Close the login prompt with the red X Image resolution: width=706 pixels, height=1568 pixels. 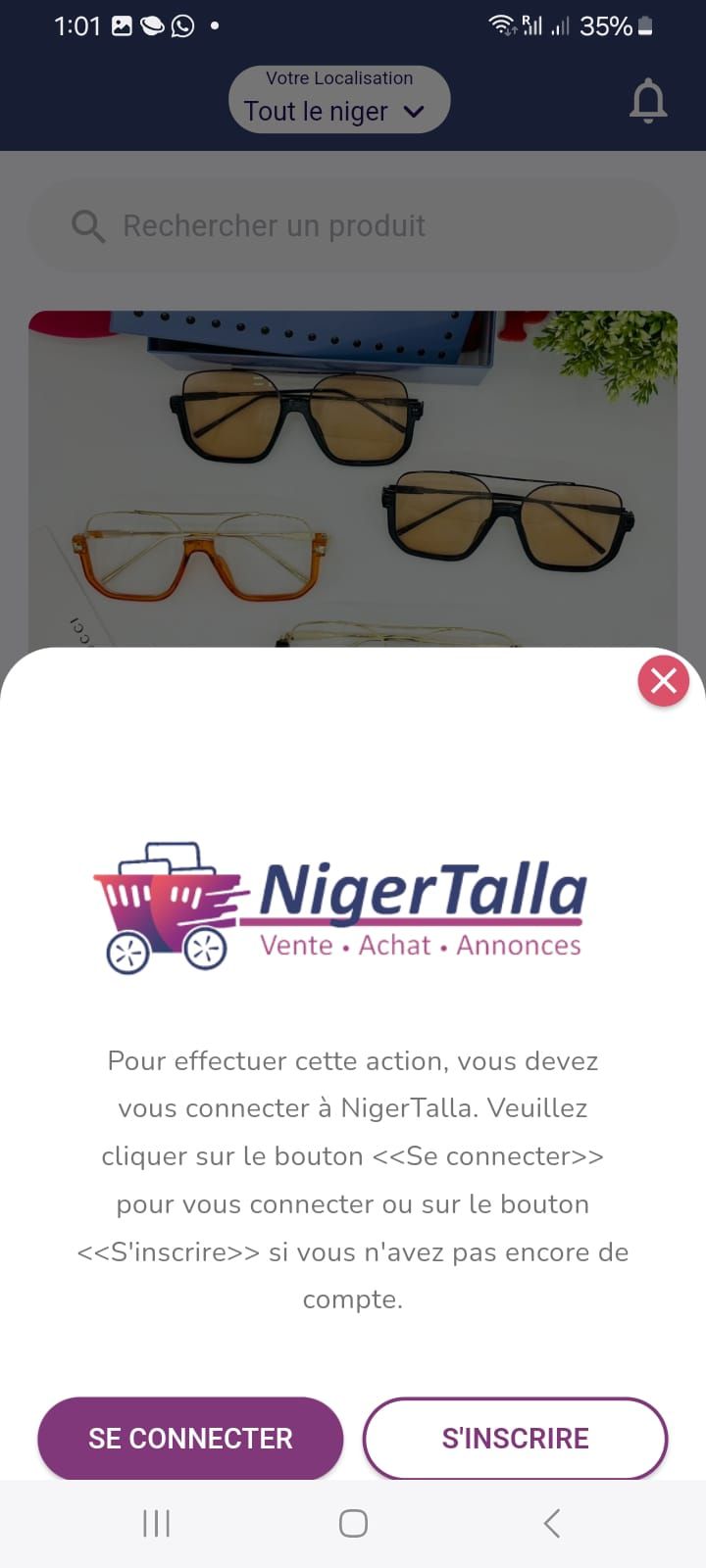click(664, 681)
